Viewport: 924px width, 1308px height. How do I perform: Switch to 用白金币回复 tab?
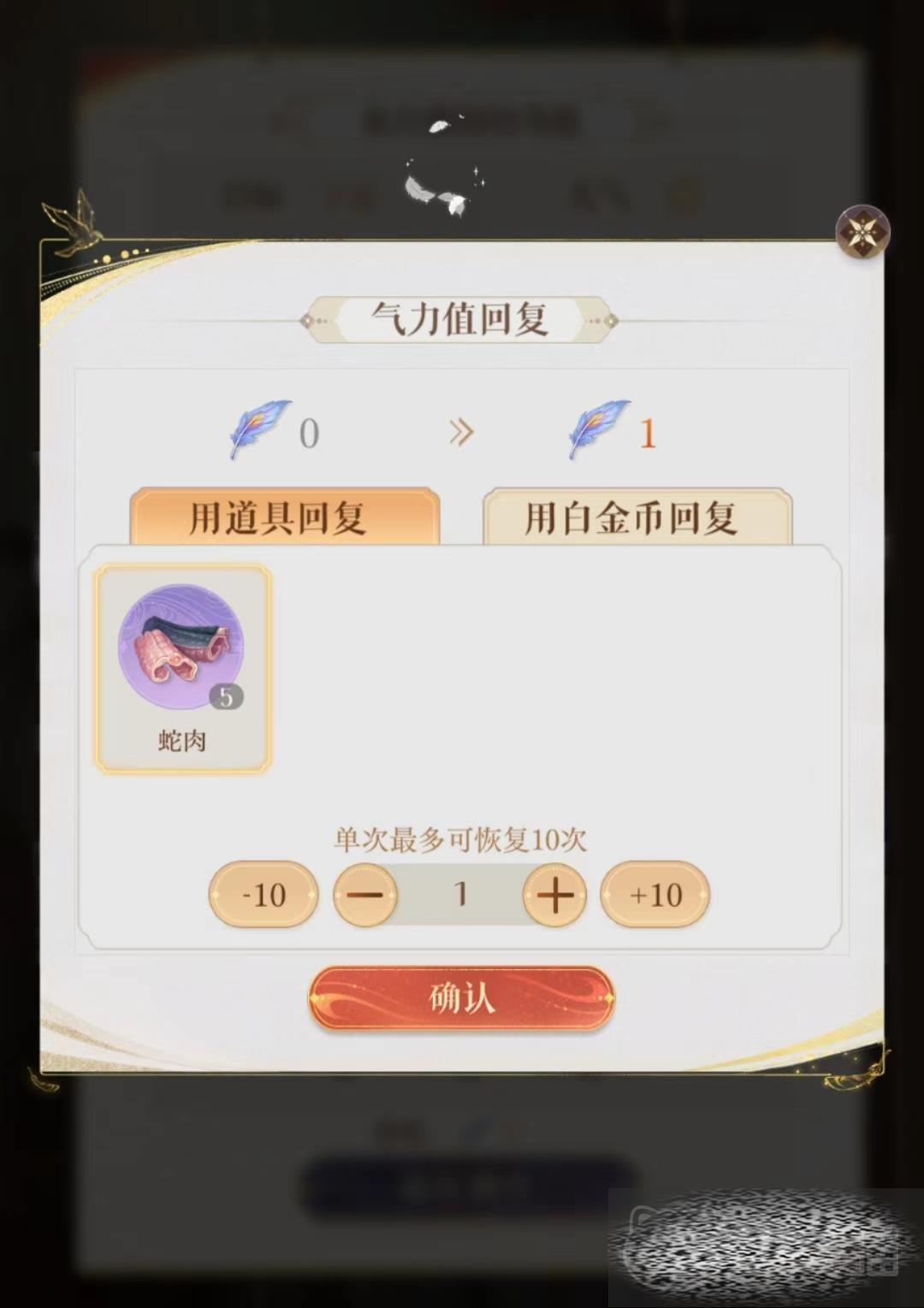coord(637,518)
